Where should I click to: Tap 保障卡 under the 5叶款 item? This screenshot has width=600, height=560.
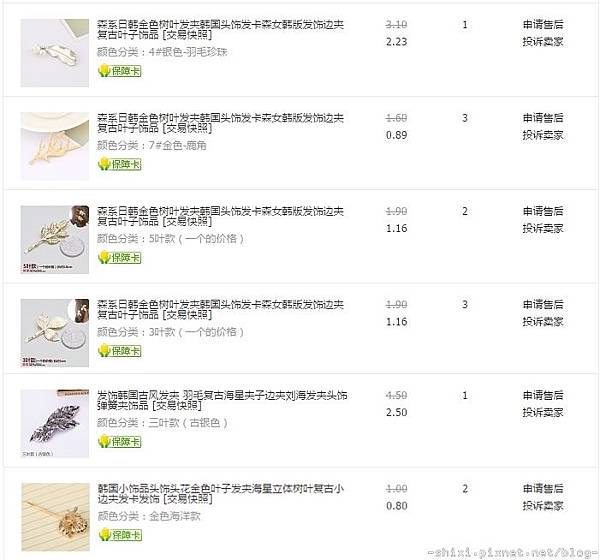[x=119, y=257]
